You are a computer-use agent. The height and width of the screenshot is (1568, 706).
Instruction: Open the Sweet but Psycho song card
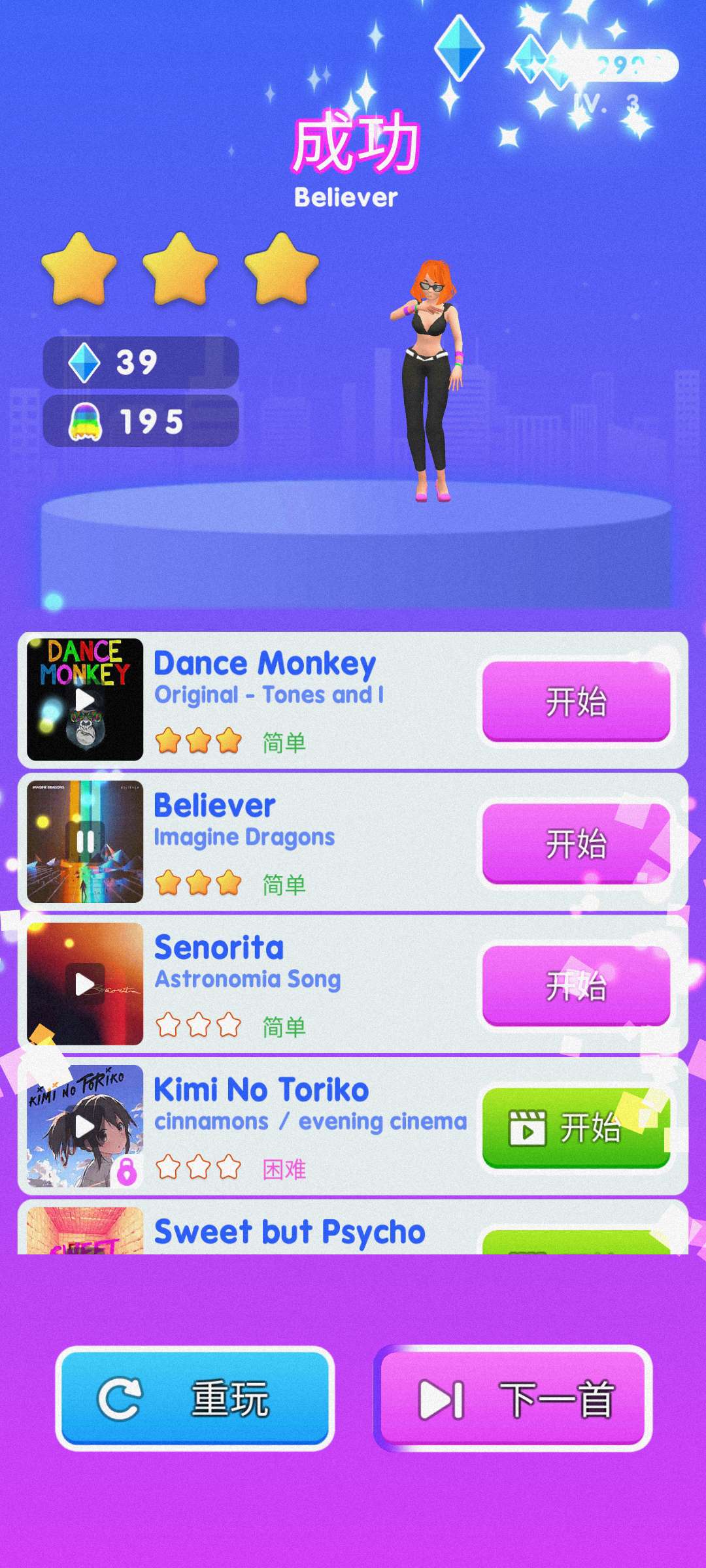(x=290, y=1232)
